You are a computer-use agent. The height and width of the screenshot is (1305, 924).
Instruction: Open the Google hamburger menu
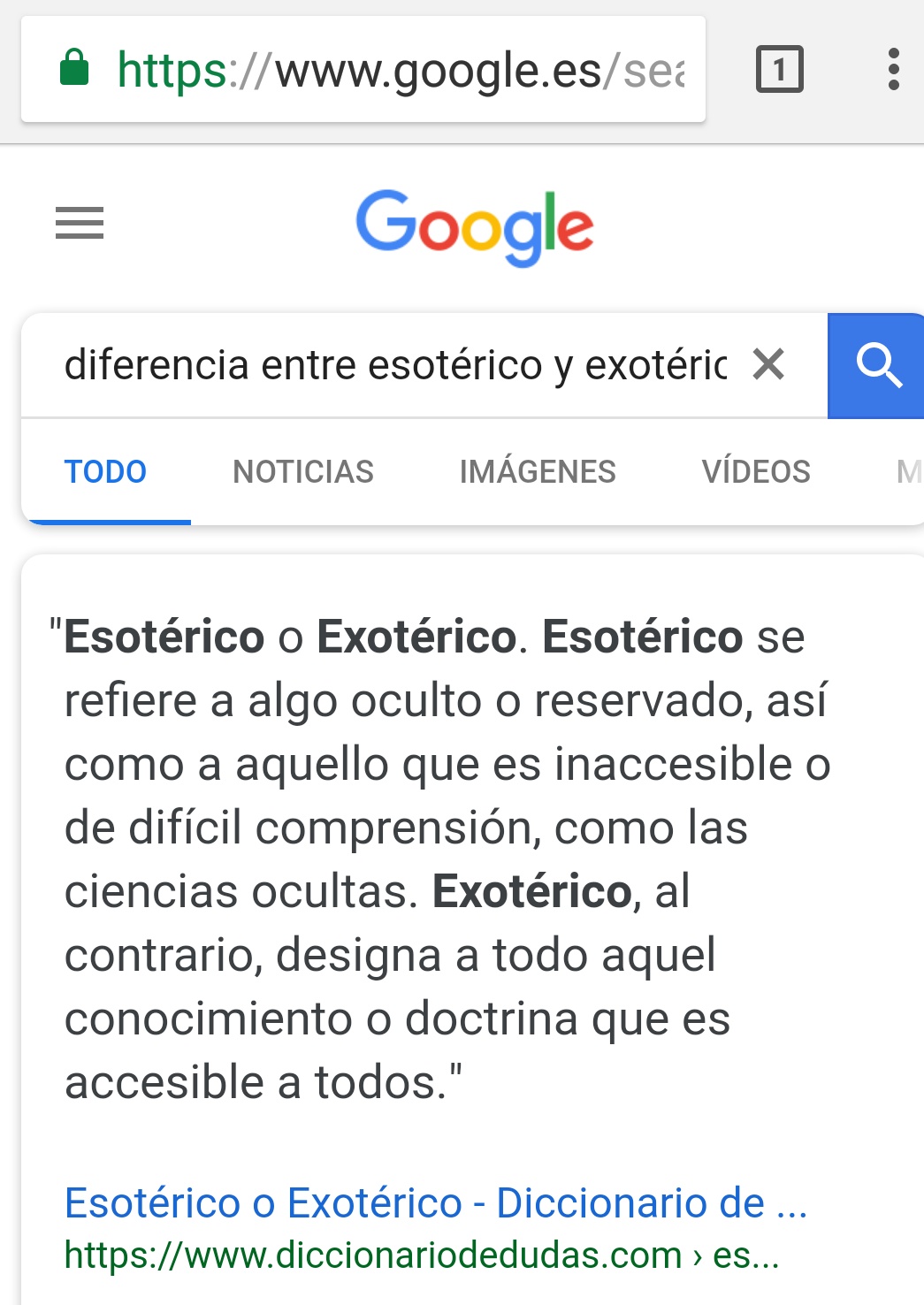80,223
